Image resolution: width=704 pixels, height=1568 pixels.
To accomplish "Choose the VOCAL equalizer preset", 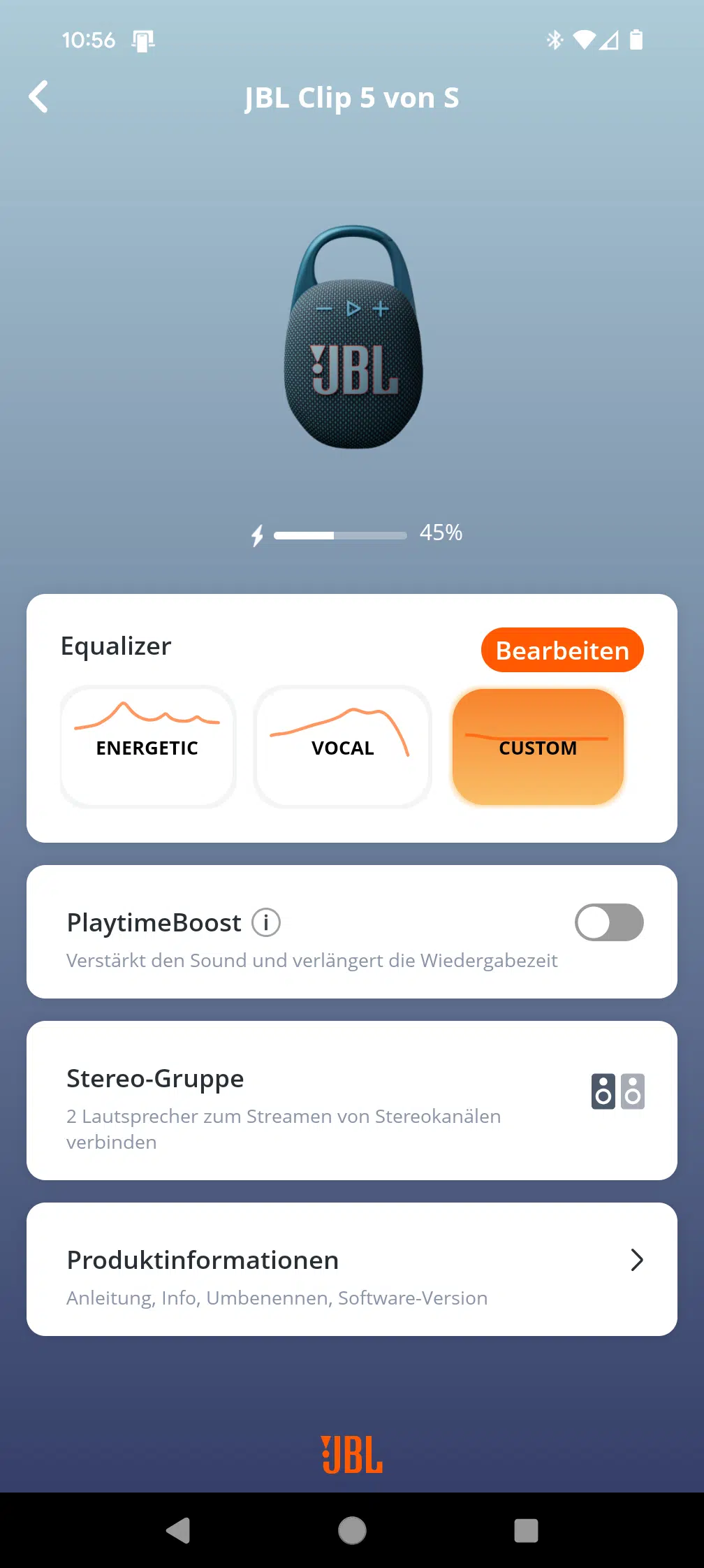I will pyautogui.click(x=343, y=746).
